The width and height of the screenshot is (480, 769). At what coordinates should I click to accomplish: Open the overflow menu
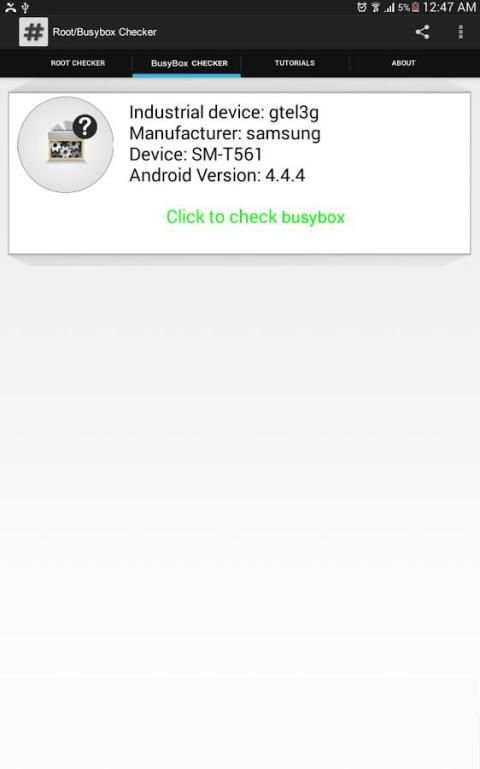460,32
